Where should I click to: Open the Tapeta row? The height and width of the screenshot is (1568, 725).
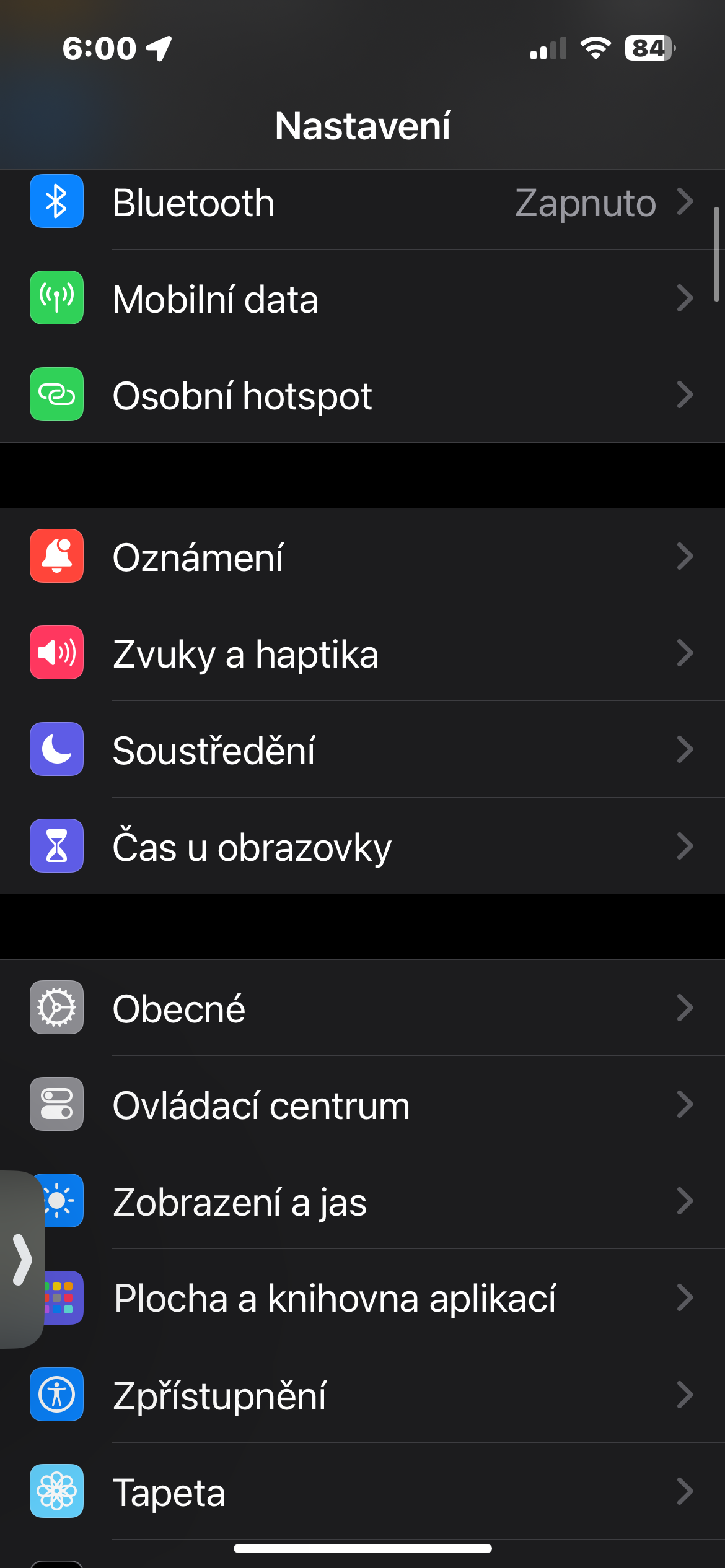362,1492
